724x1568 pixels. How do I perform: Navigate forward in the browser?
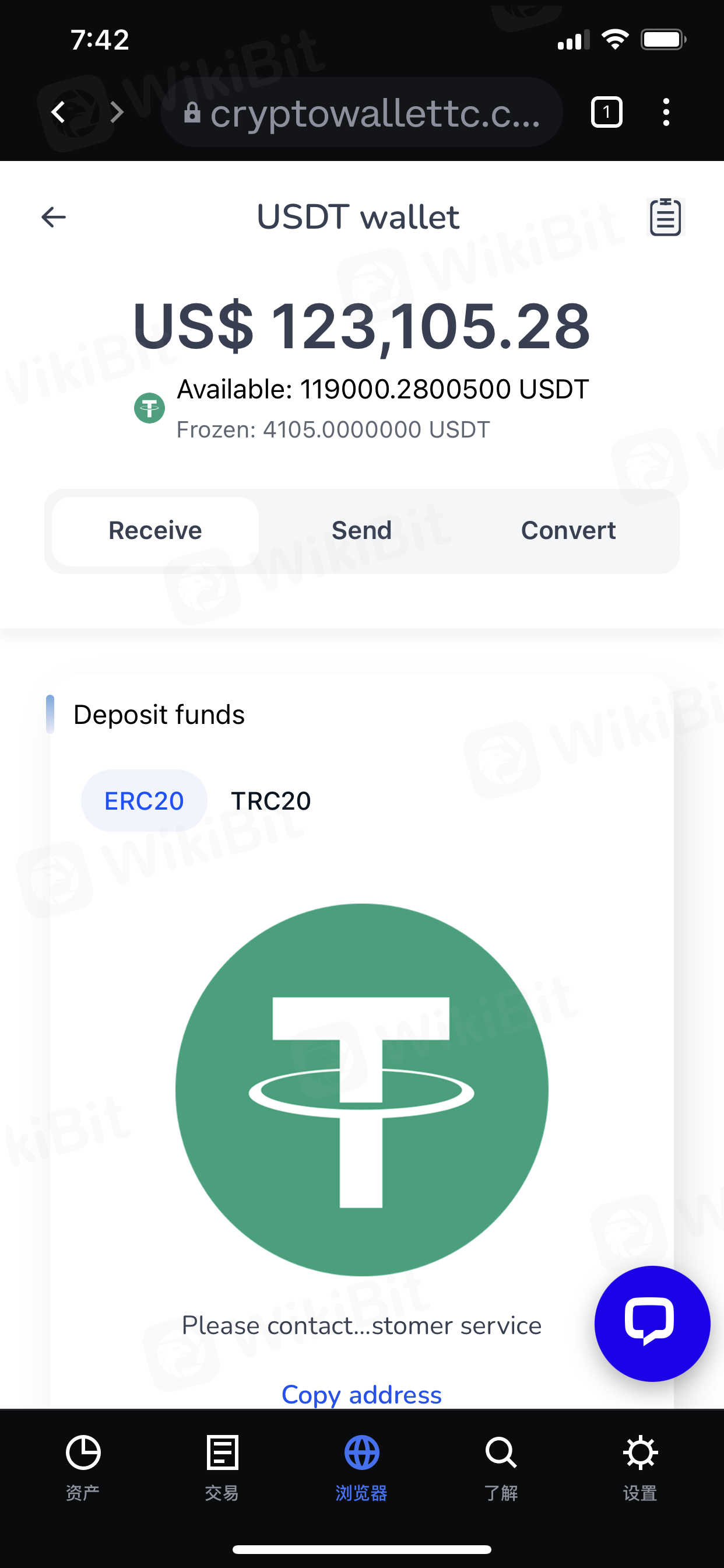pyautogui.click(x=117, y=113)
